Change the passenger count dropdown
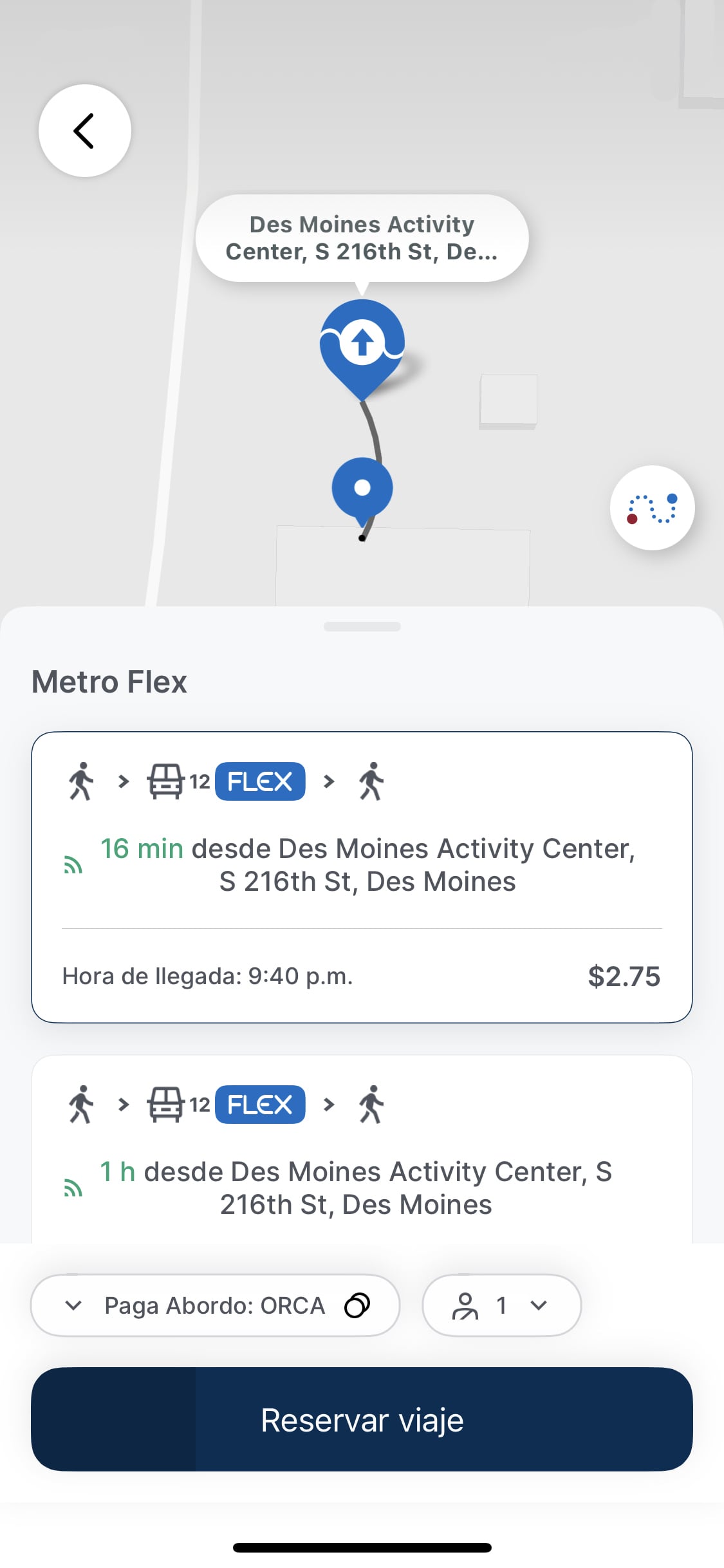Image resolution: width=724 pixels, height=1568 pixels. (x=501, y=1305)
